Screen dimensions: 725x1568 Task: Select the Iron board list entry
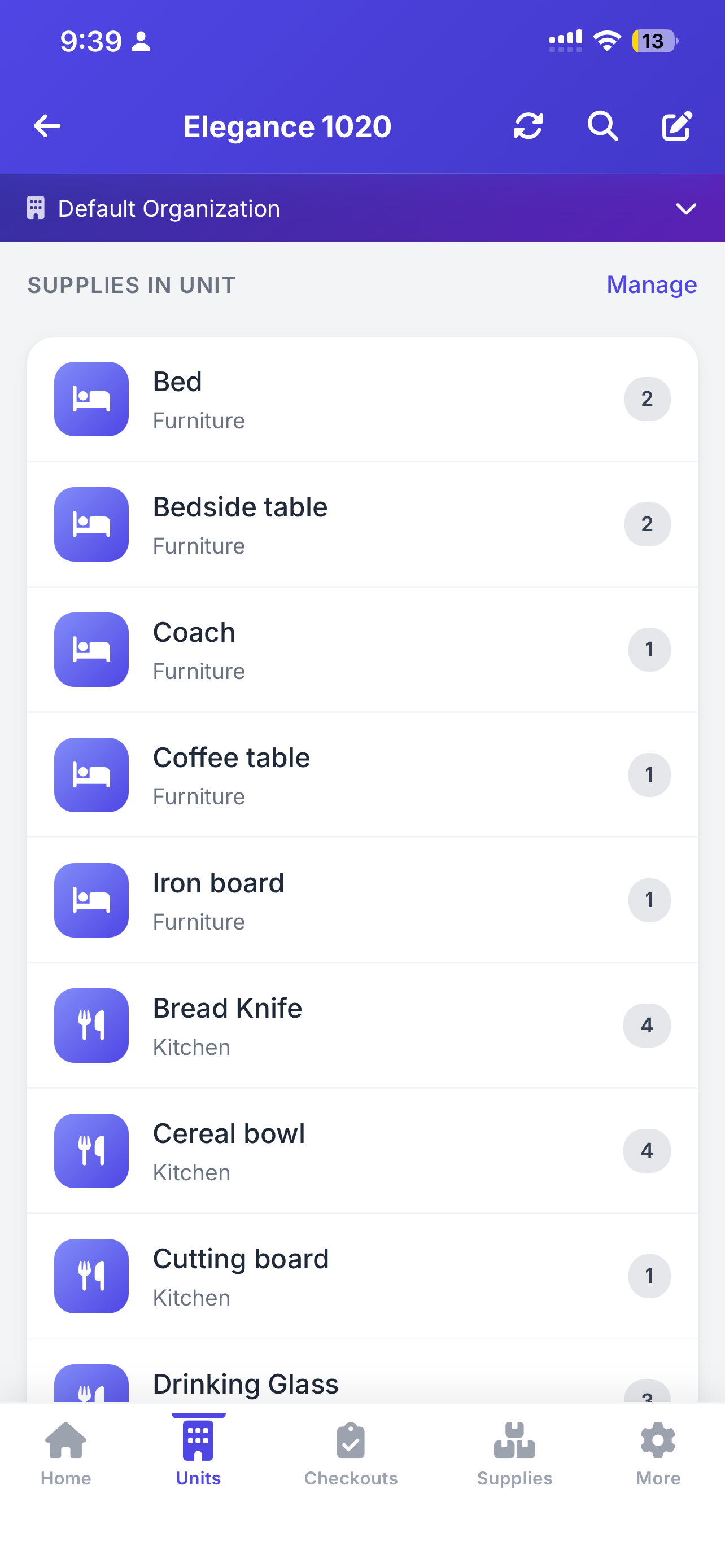click(362, 900)
